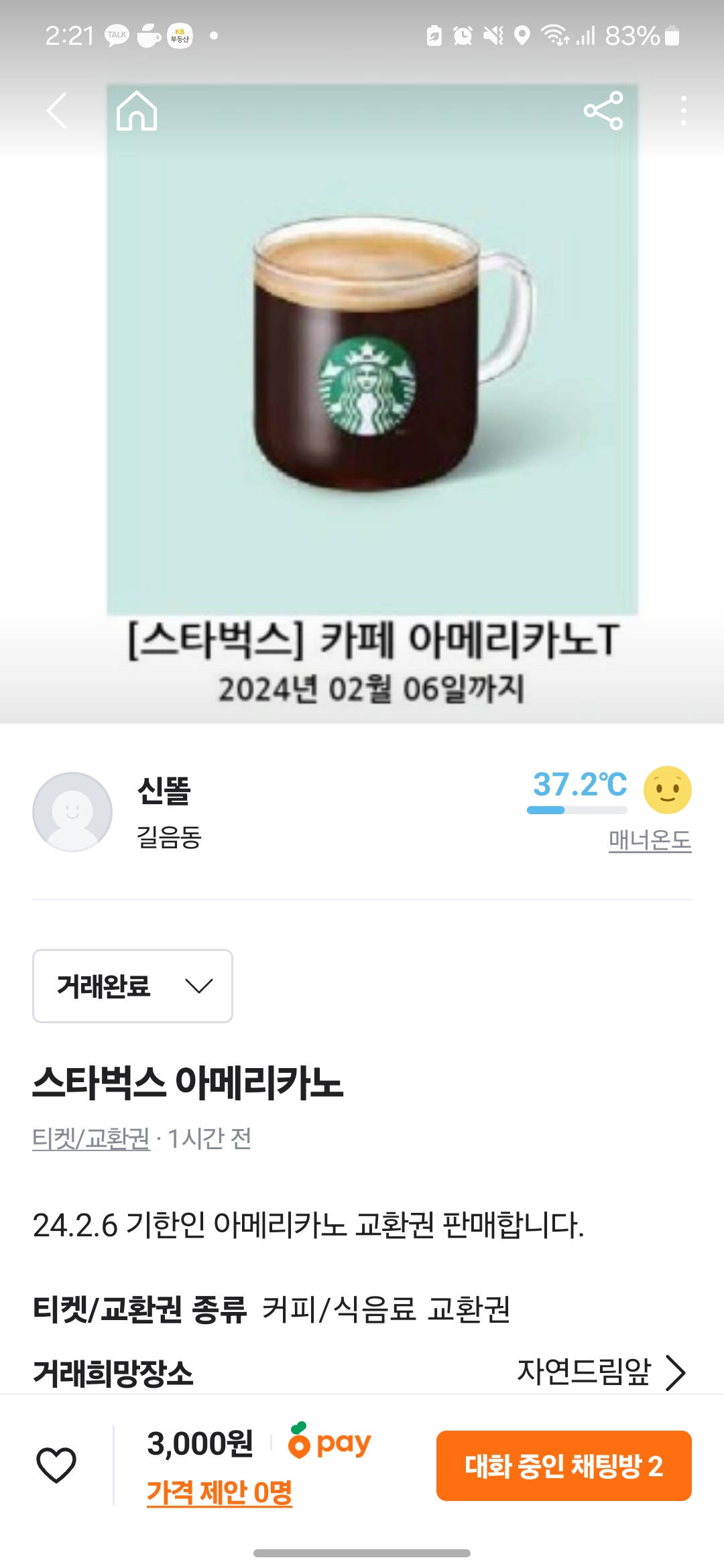The width and height of the screenshot is (724, 1568).
Task: Open the 티켓/교환권 category link
Action: [91, 1138]
